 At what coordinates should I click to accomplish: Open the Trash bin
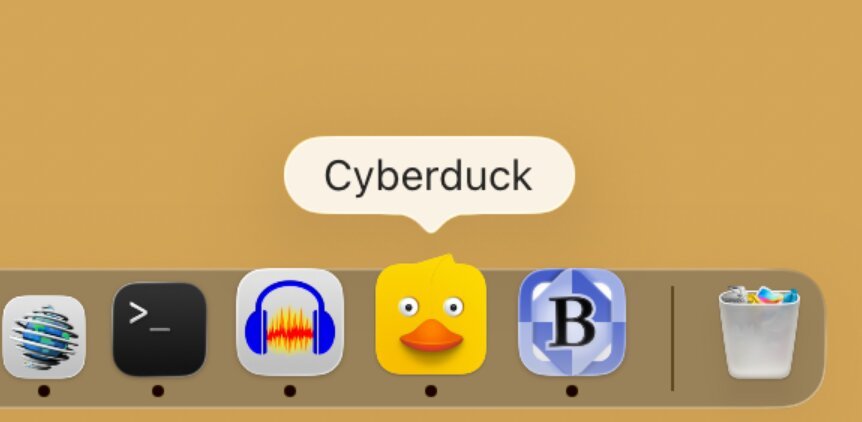pyautogui.click(x=759, y=330)
